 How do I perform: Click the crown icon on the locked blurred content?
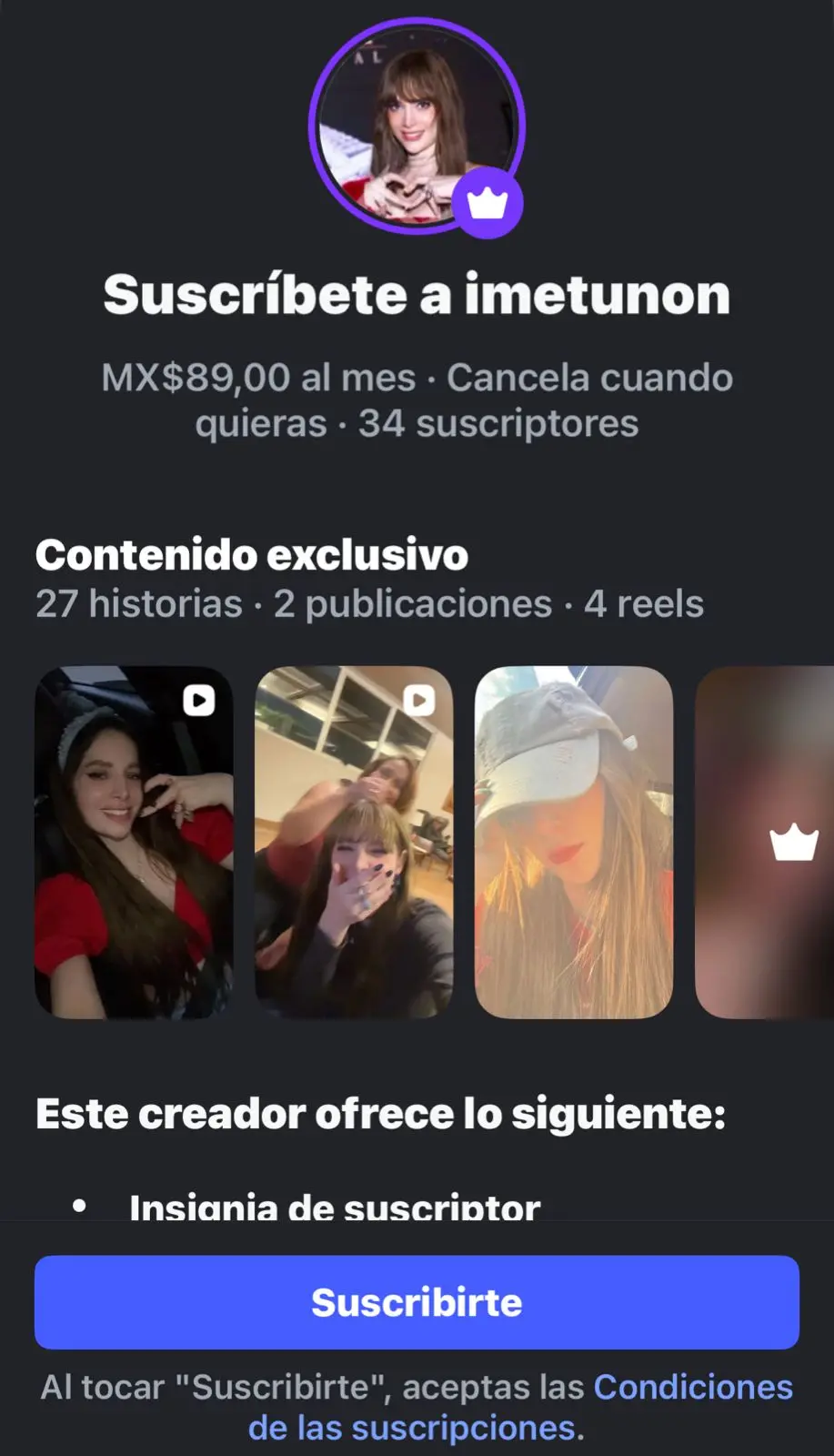[x=792, y=844]
